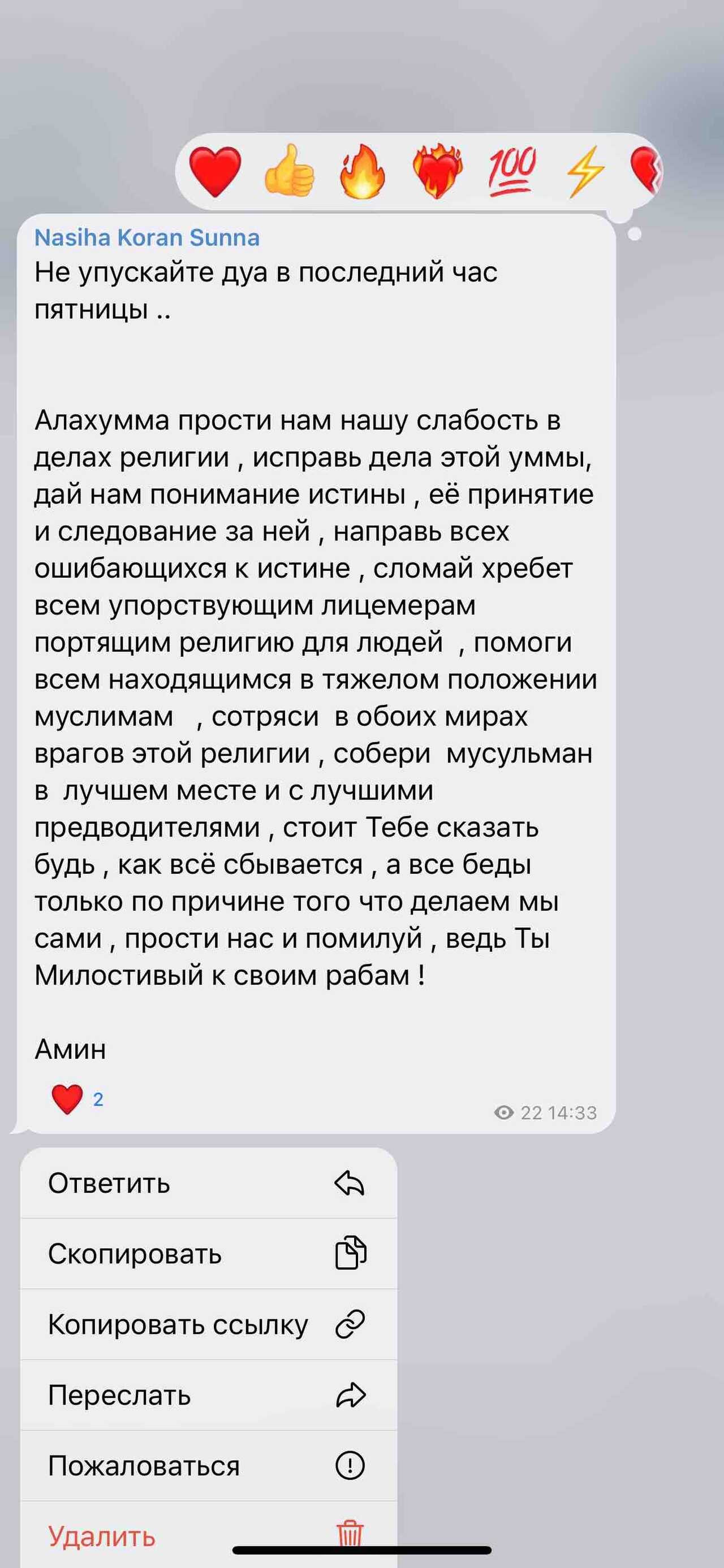The height and width of the screenshot is (1568, 724).
Task: Choose Ответить to reply to the message
Action: (x=208, y=1183)
